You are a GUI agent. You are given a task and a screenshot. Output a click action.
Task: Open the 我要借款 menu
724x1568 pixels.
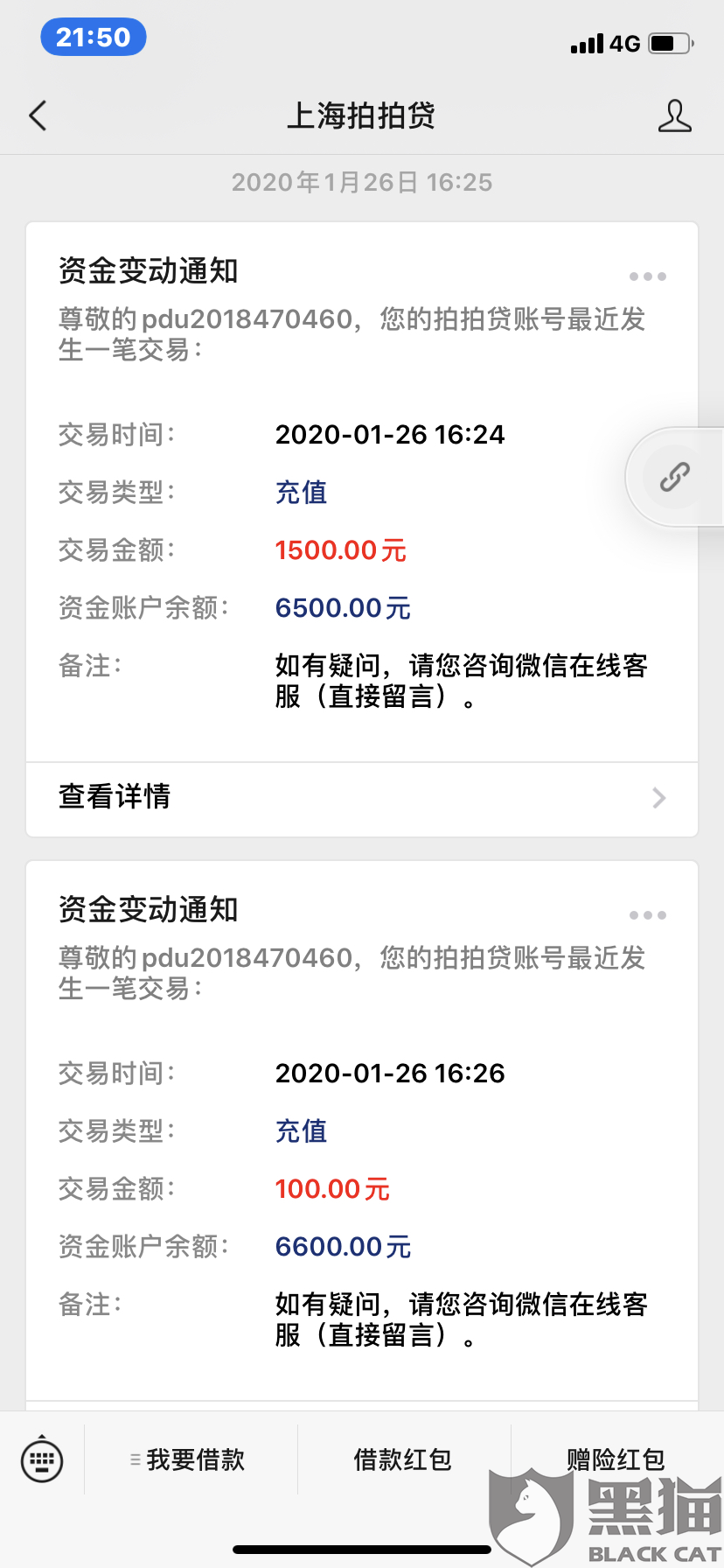191,1459
